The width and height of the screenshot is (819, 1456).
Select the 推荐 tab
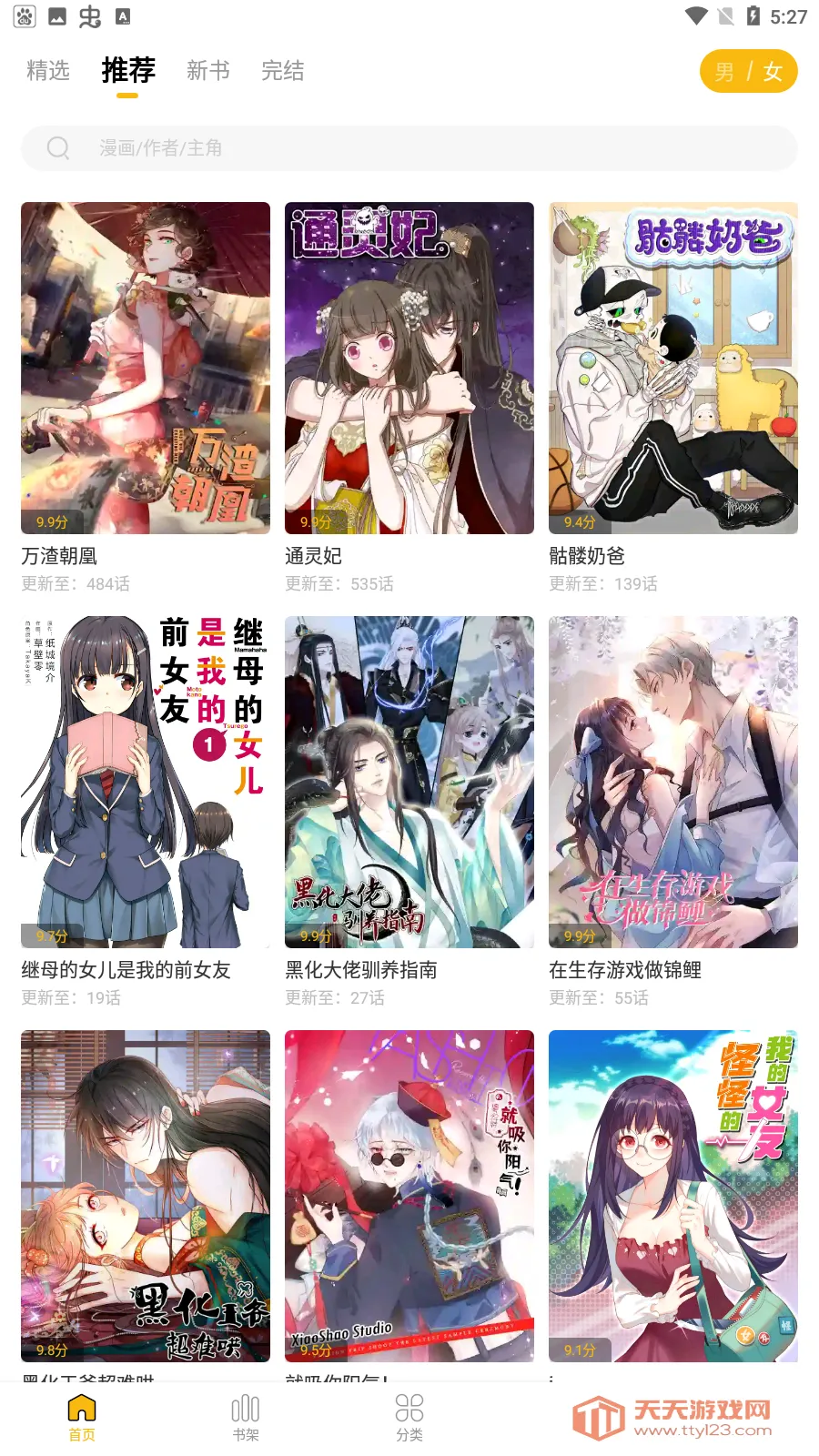coord(127,71)
